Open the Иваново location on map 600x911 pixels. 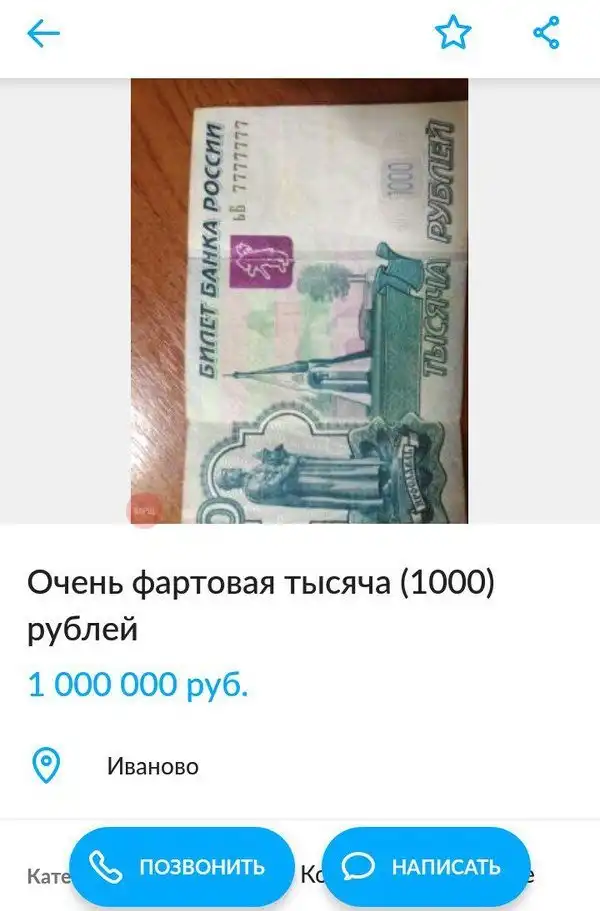(152, 767)
